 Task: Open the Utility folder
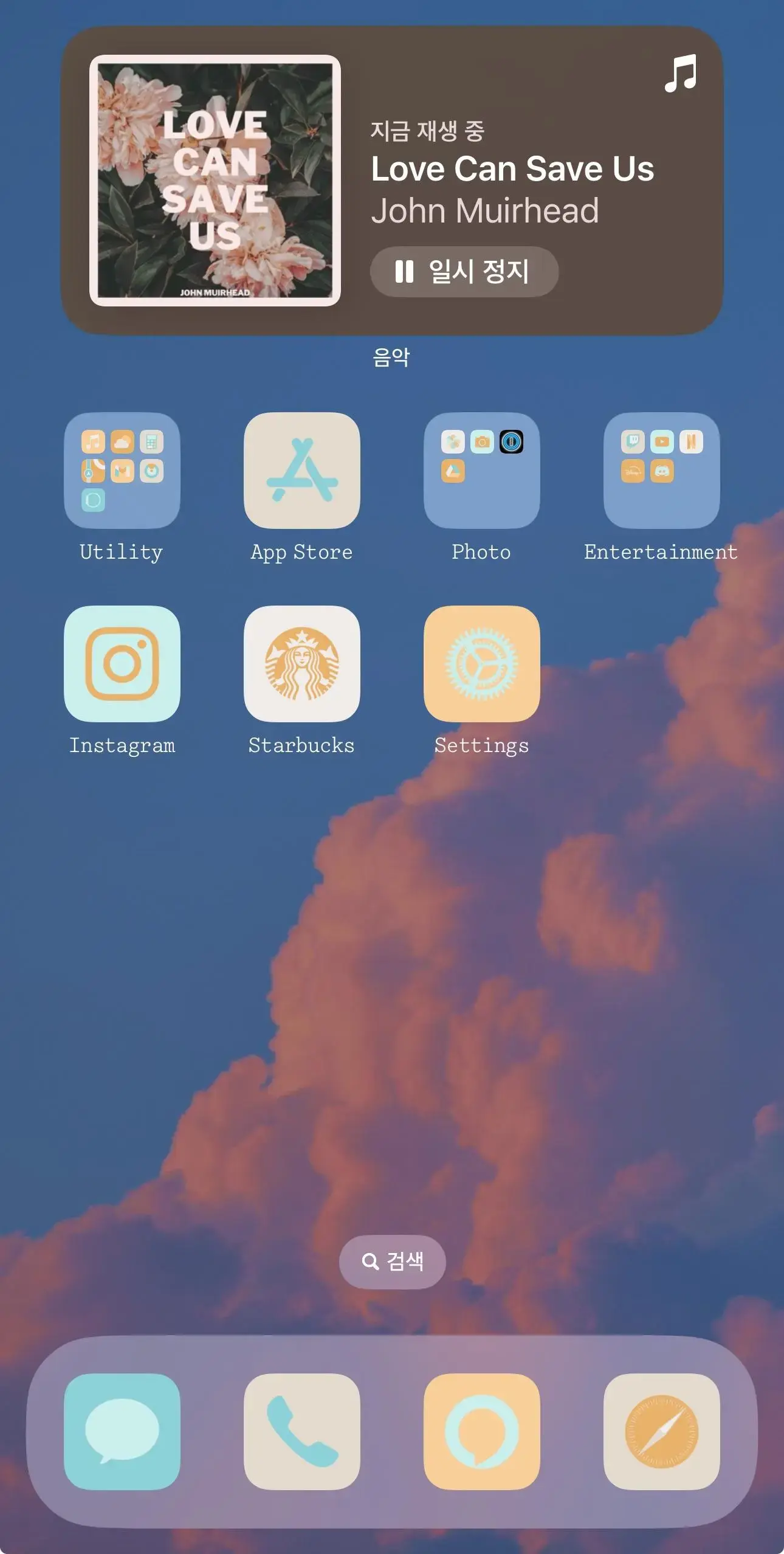tap(122, 471)
